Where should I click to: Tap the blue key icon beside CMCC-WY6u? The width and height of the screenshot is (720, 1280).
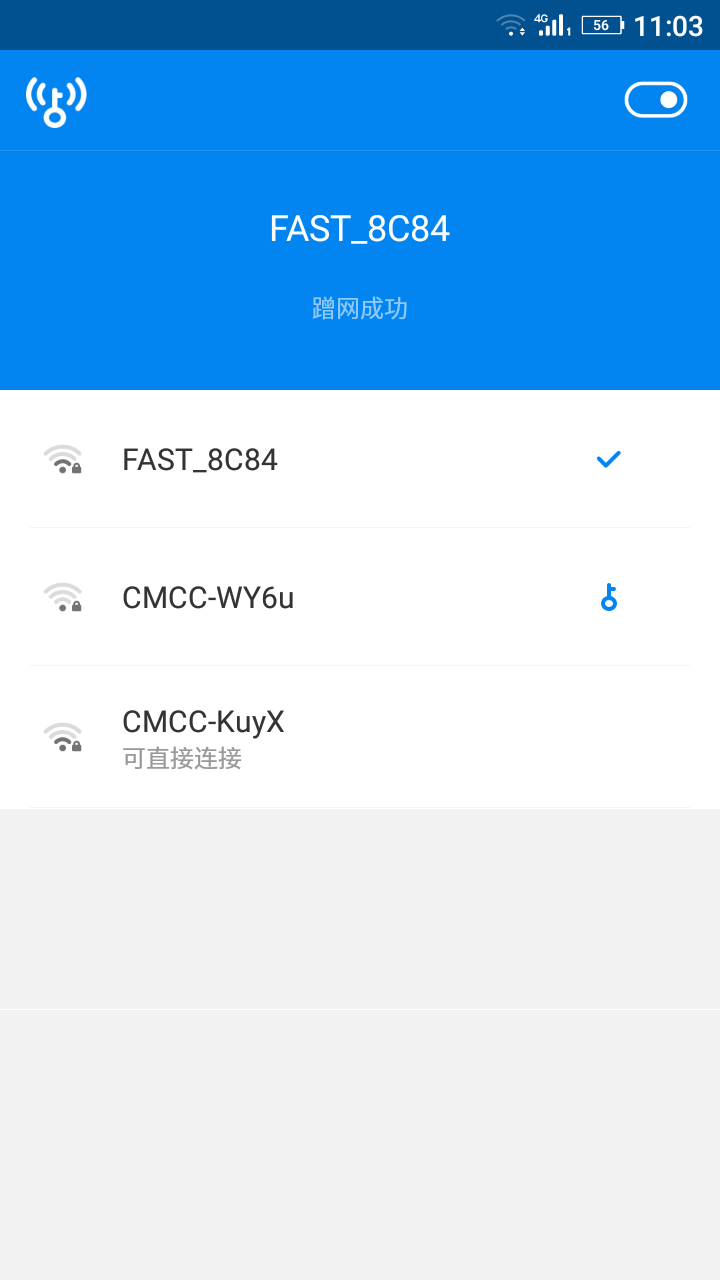click(x=608, y=598)
